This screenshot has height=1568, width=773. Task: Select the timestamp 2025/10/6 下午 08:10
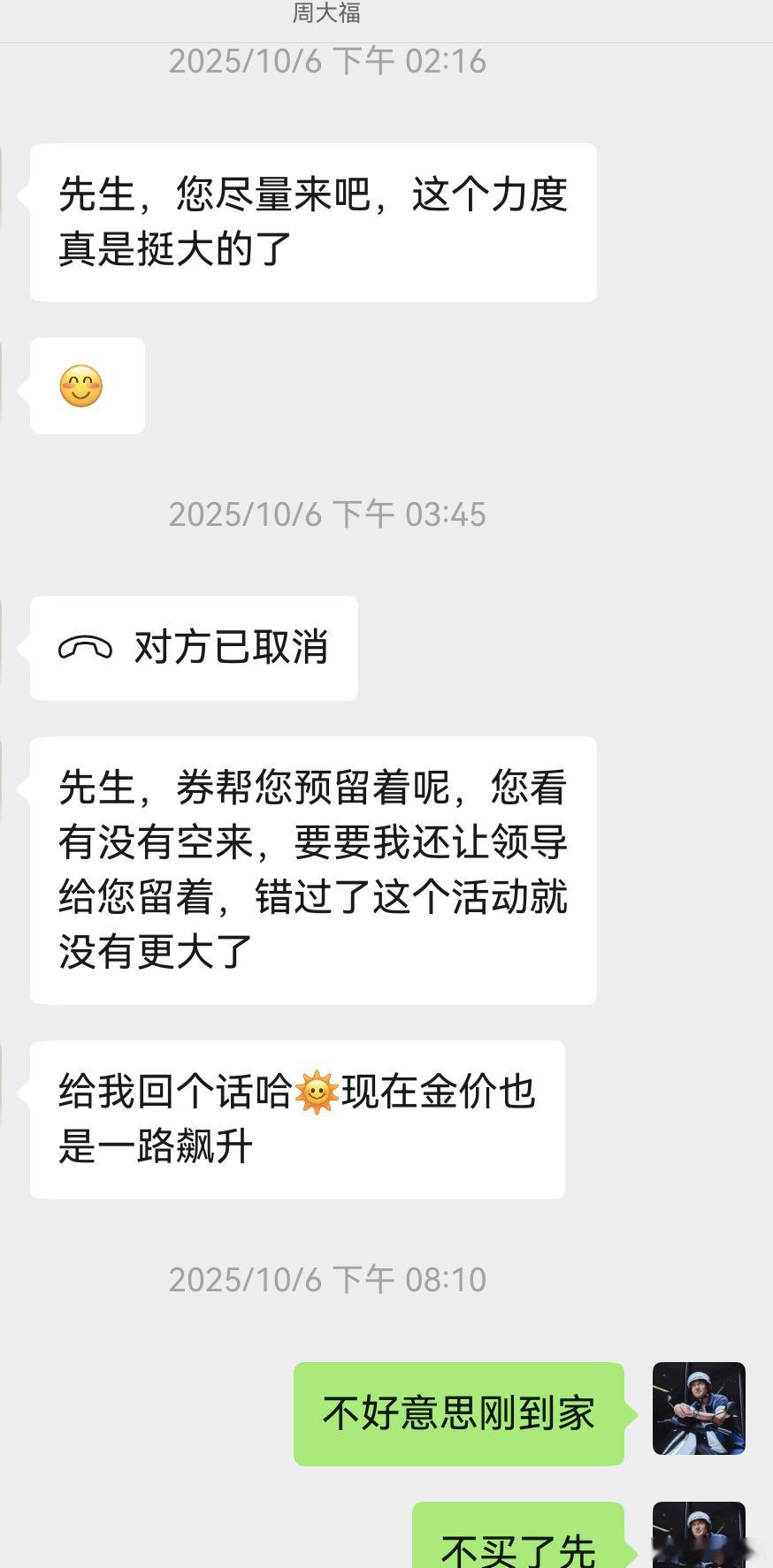pyautogui.click(x=327, y=1280)
